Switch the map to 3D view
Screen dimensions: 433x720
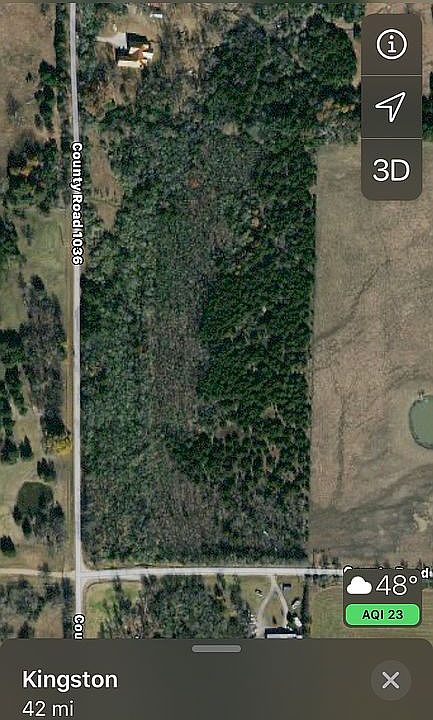391,170
